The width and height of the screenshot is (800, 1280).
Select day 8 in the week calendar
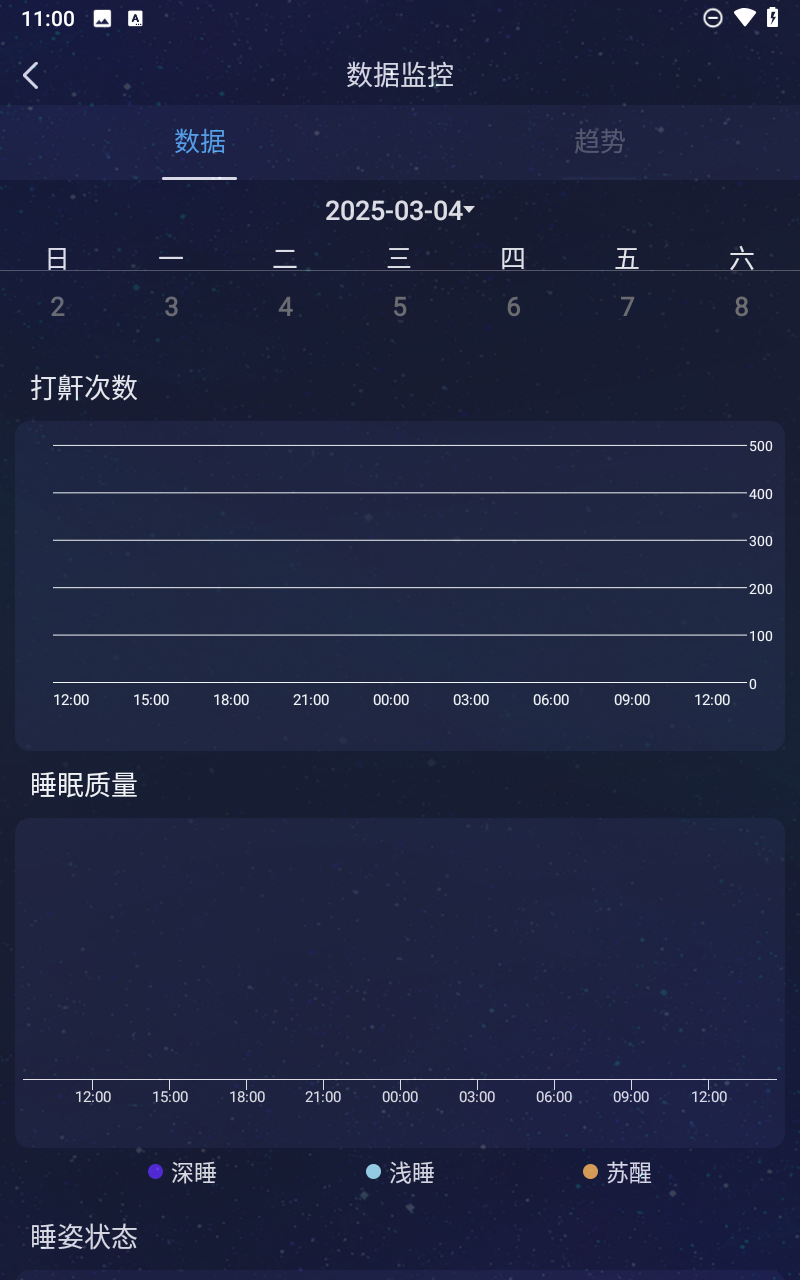click(x=741, y=306)
